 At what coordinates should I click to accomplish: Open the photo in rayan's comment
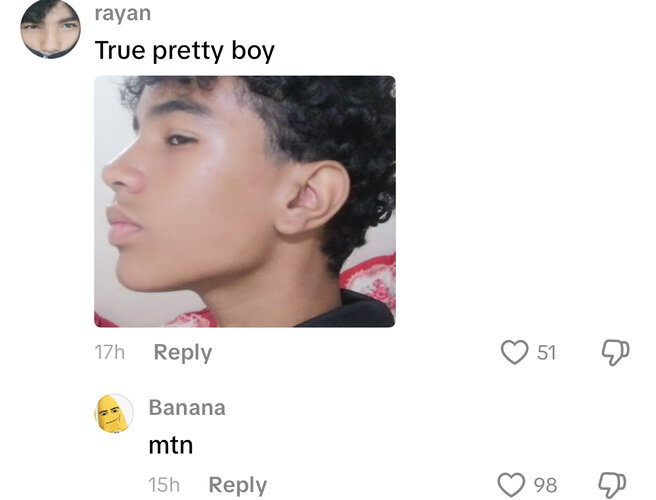(245, 201)
